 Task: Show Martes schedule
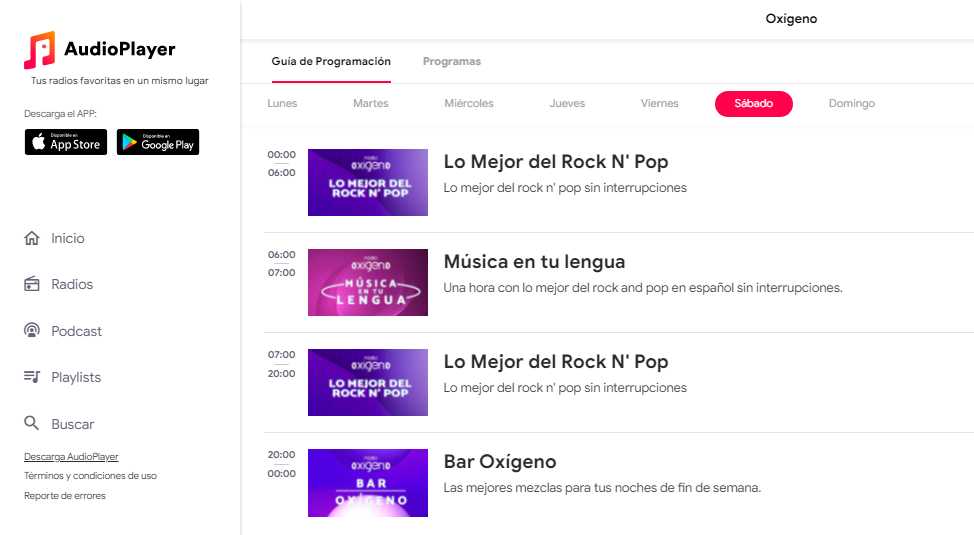point(371,104)
